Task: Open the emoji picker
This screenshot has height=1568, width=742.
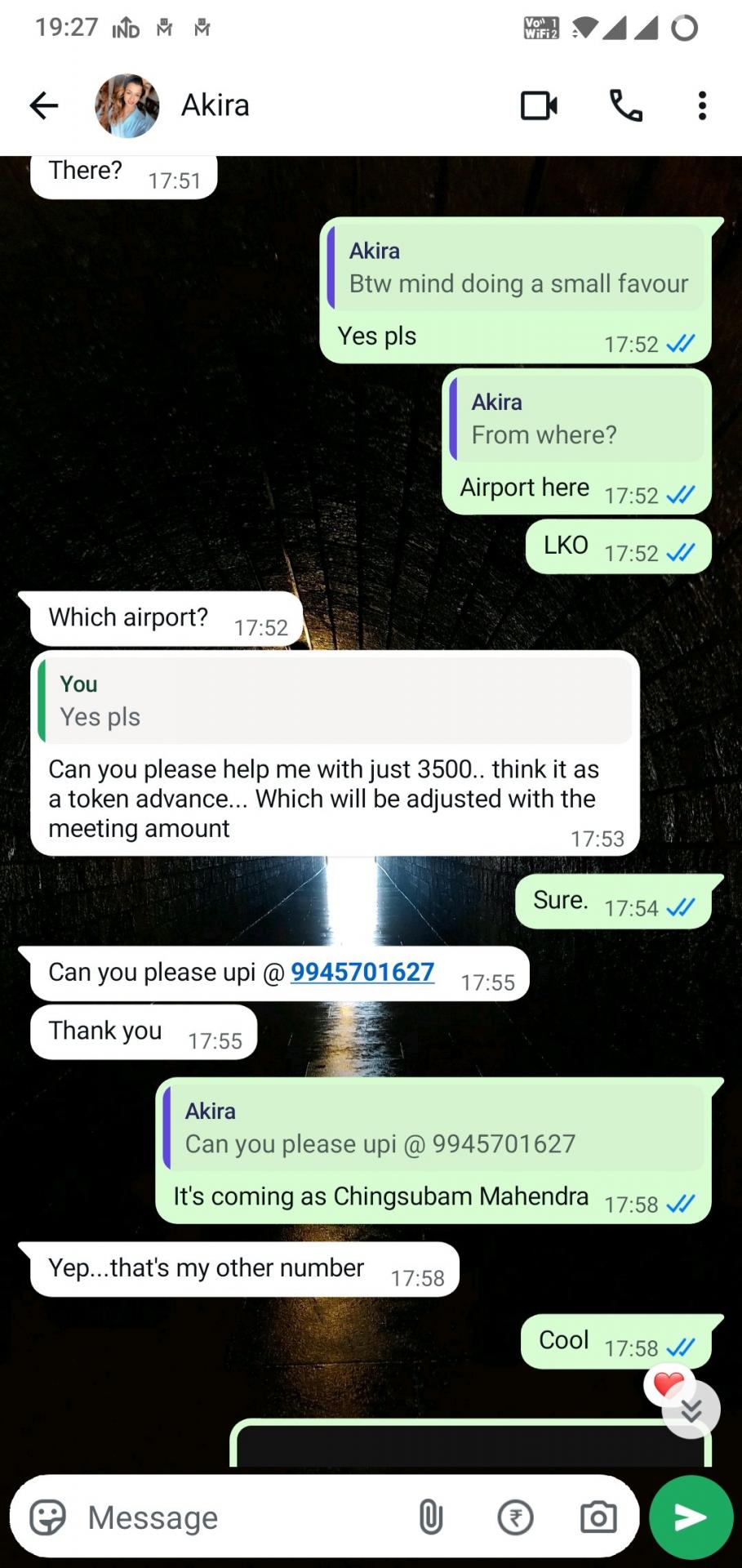Action: click(x=47, y=1518)
